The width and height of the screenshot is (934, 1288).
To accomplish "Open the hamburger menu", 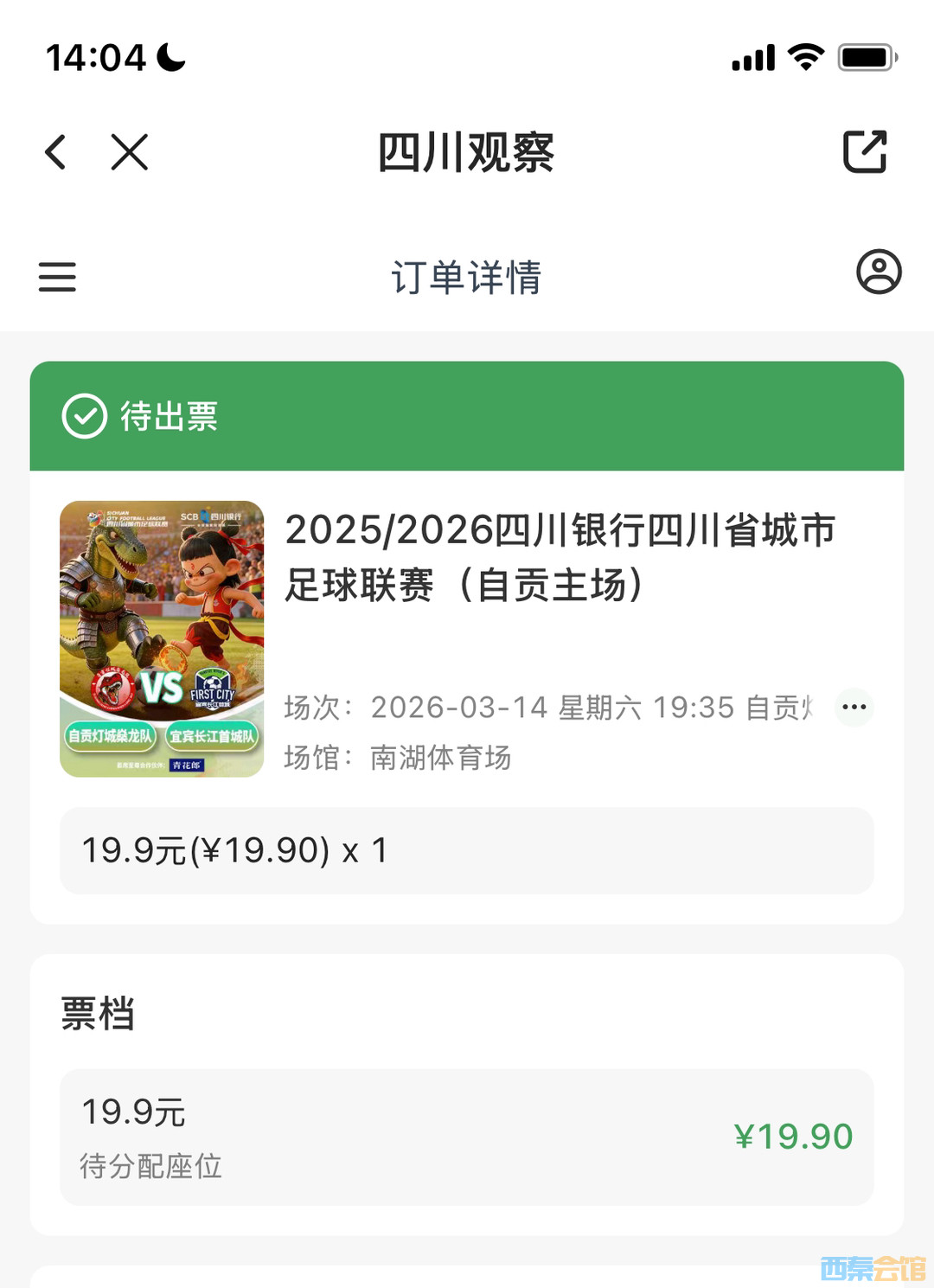I will [57, 277].
